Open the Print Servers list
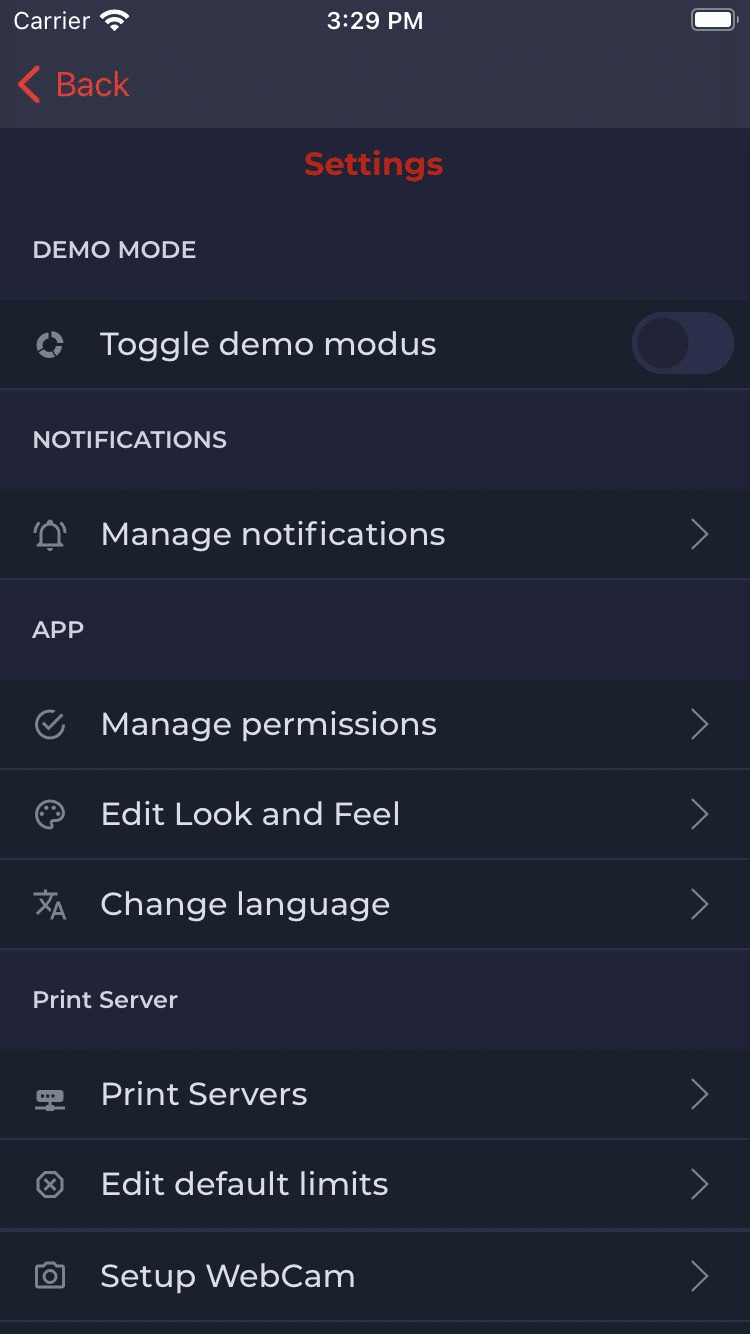This screenshot has width=750, height=1334. (x=375, y=1094)
